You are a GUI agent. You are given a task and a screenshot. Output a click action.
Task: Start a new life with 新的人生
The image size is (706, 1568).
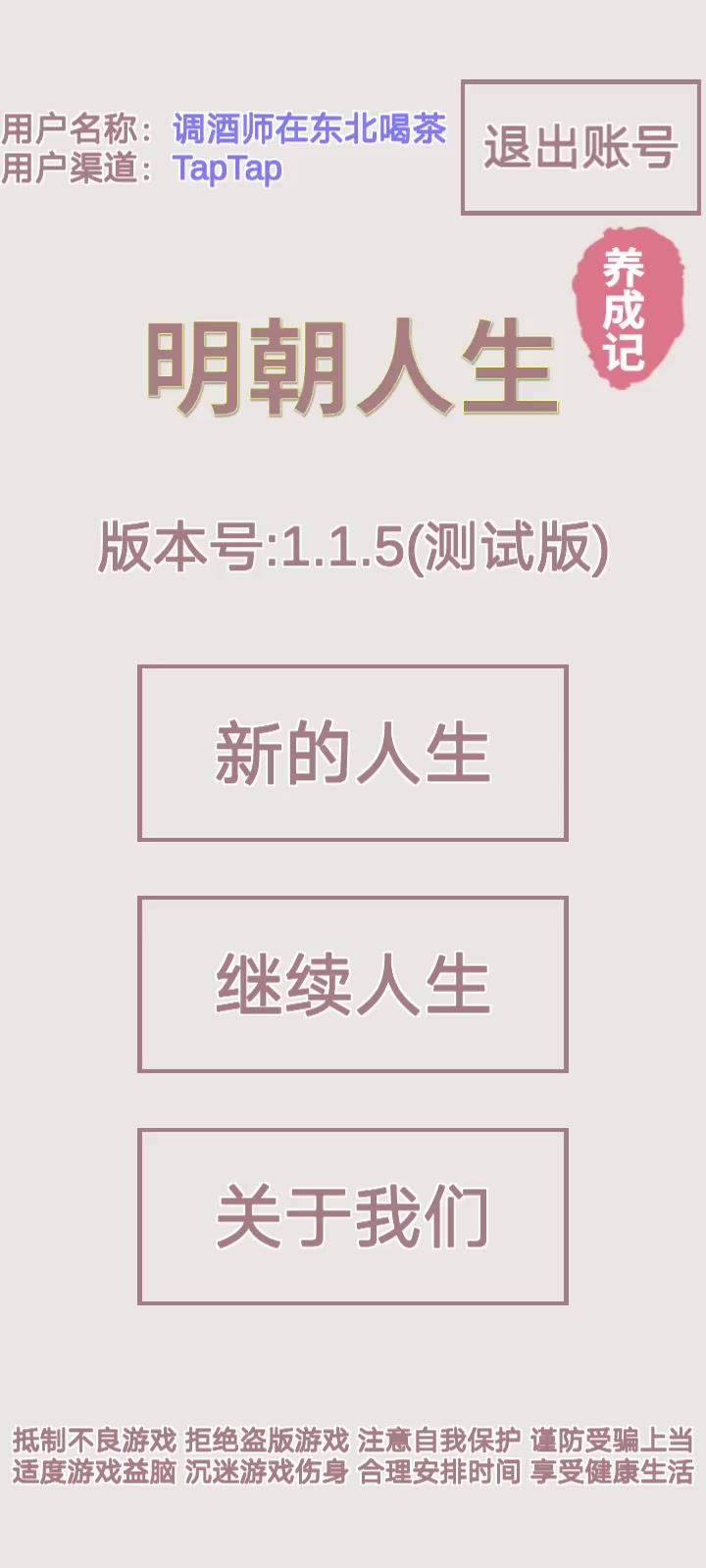pos(353,753)
